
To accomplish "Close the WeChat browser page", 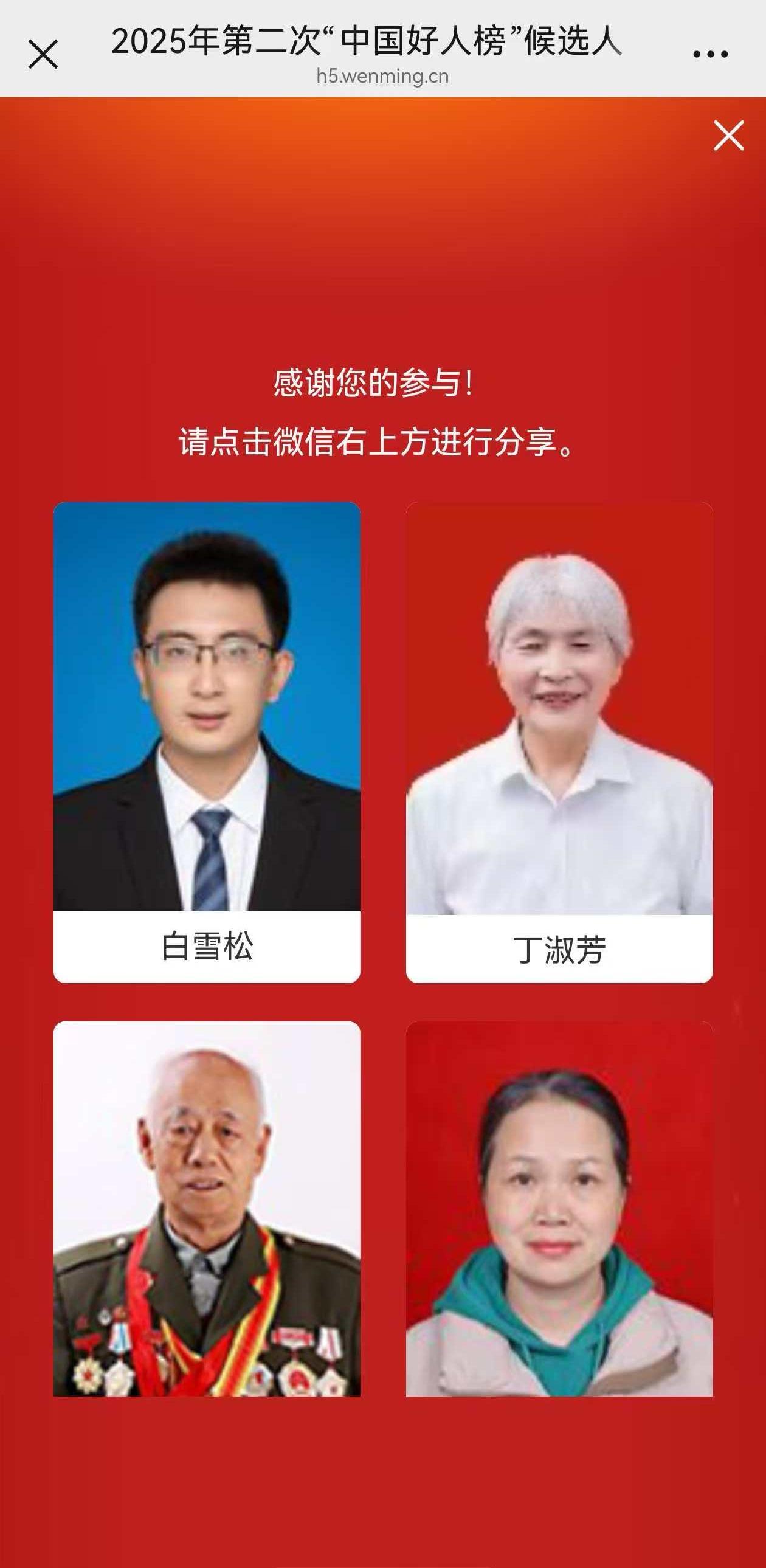I will point(43,54).
